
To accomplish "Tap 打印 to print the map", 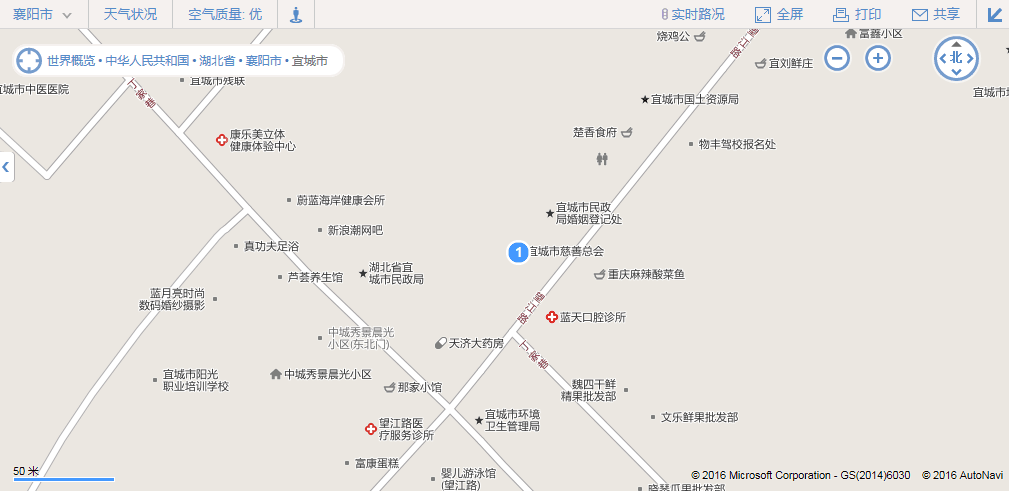I will click(x=857, y=15).
